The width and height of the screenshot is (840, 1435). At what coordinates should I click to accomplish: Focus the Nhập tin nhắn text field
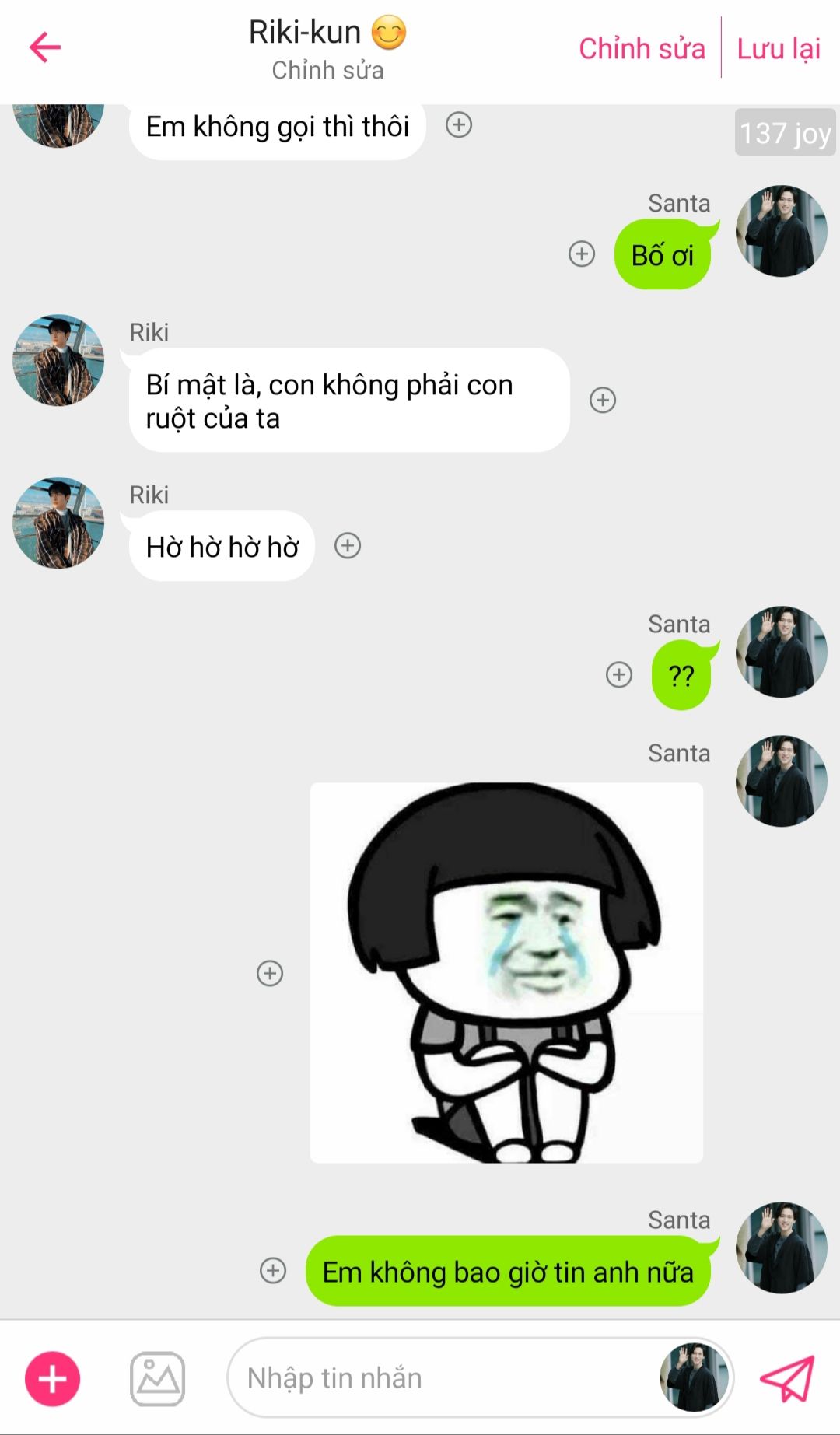pos(443,1378)
